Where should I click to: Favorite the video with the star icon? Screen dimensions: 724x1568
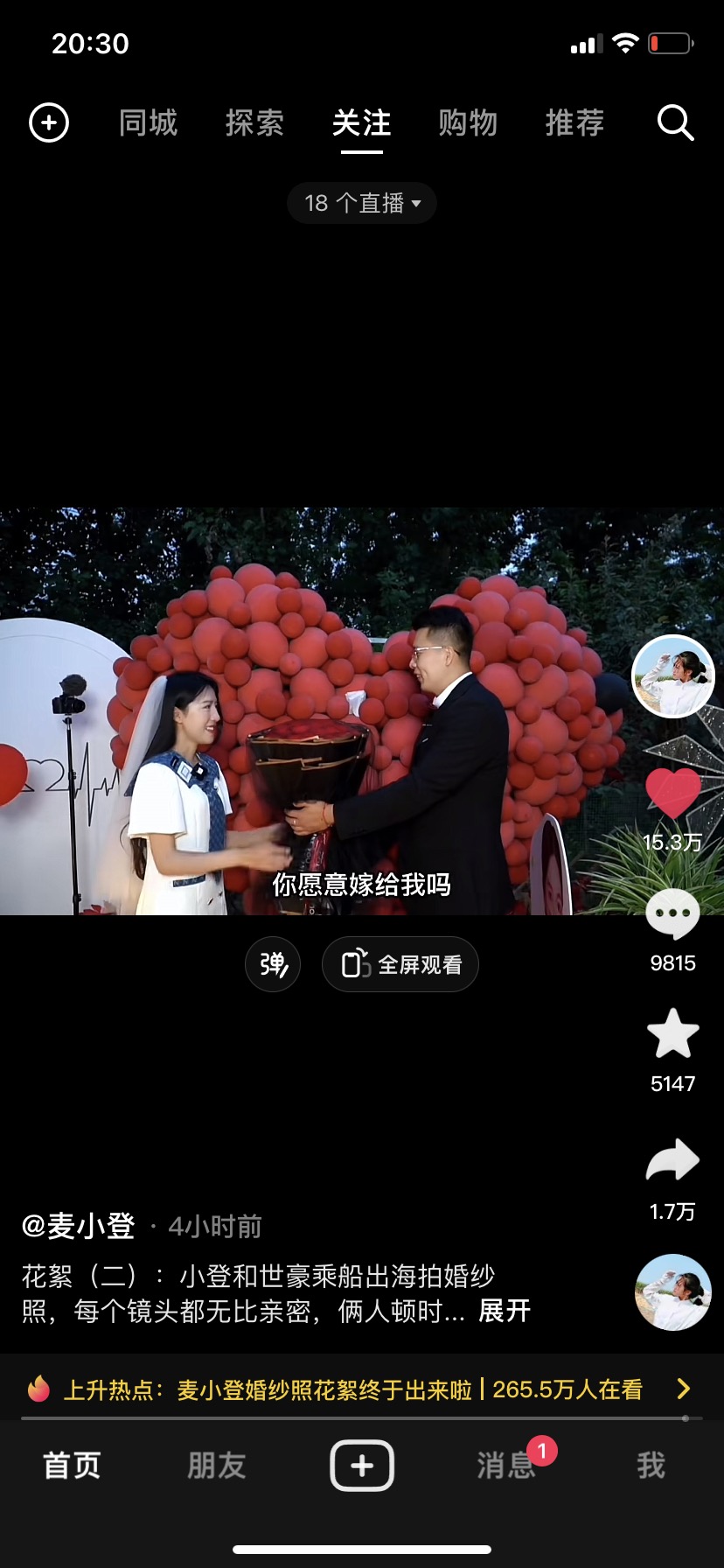672,1033
